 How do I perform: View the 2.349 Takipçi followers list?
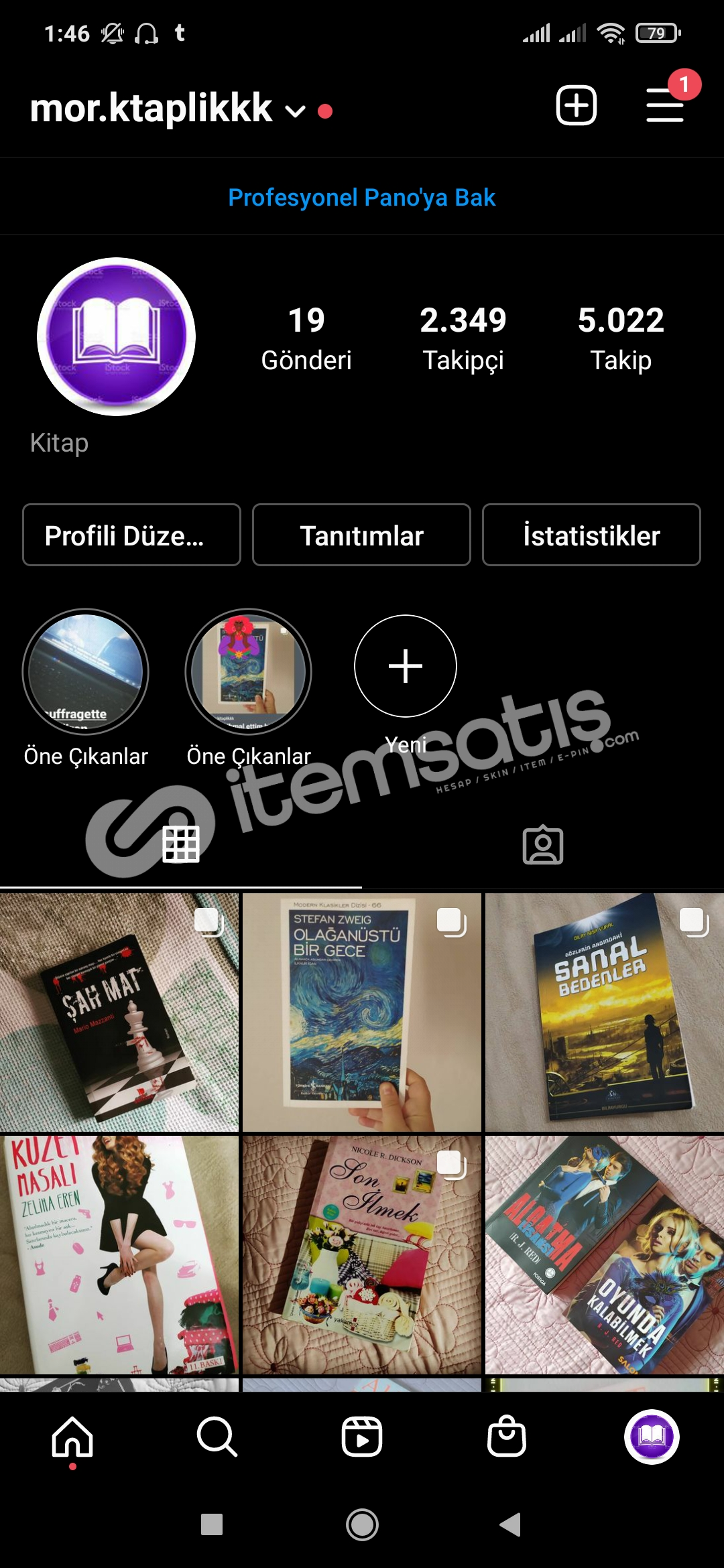(x=463, y=339)
